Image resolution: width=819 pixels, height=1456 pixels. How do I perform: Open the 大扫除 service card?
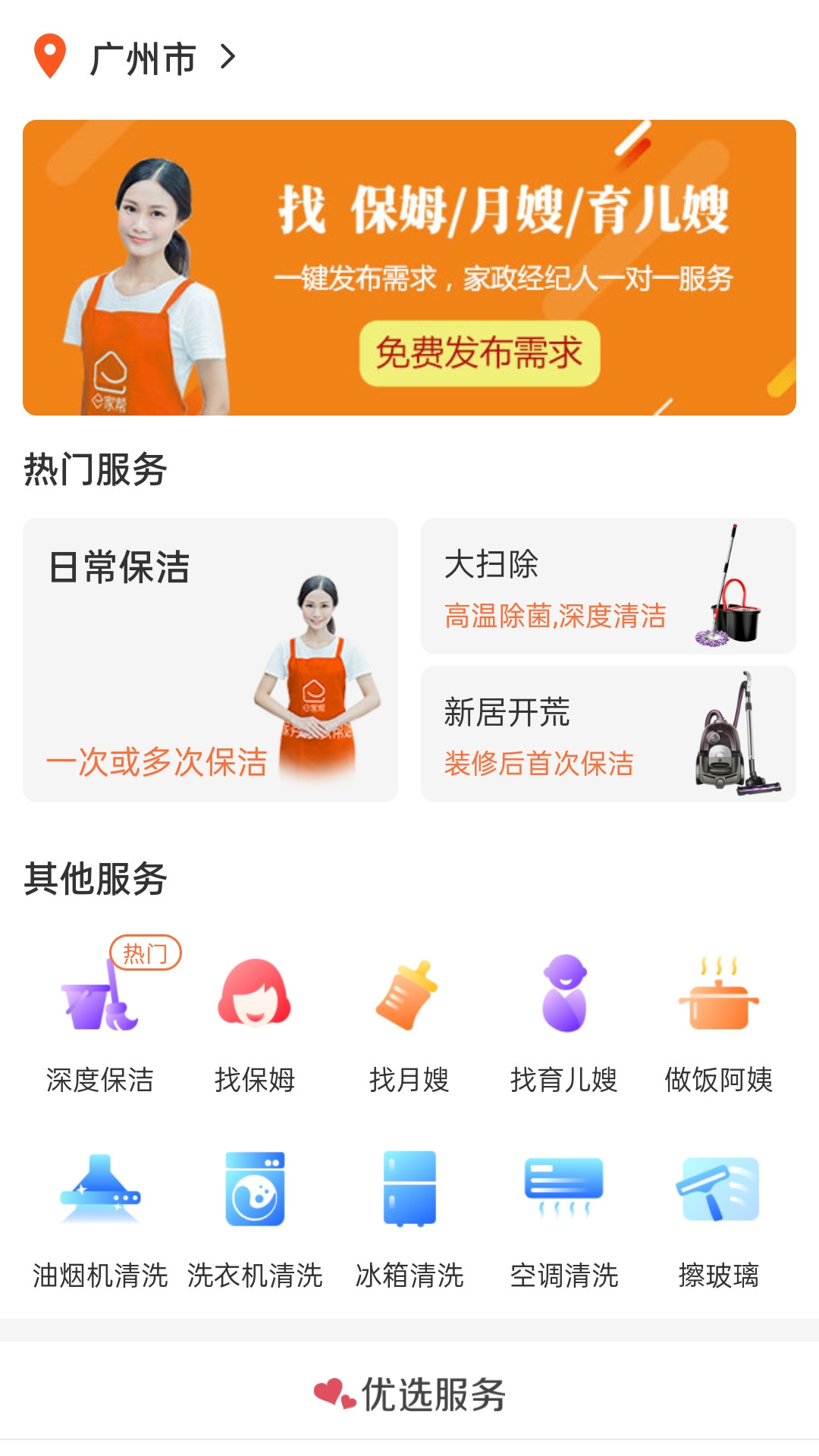pyautogui.click(x=608, y=586)
